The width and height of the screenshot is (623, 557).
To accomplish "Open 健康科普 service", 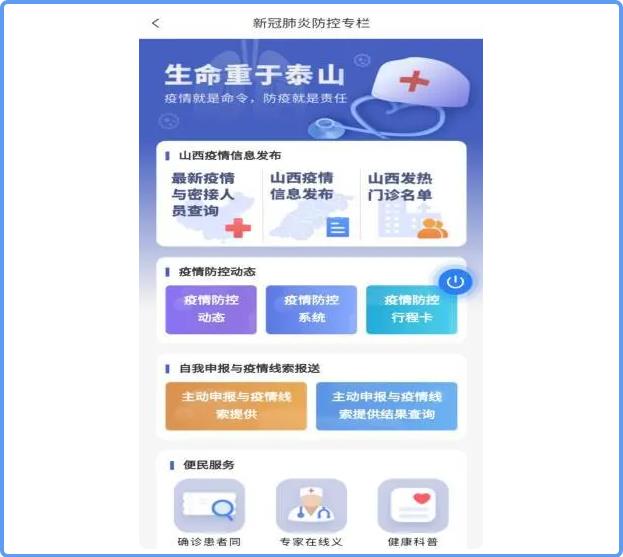I will 412,509.
